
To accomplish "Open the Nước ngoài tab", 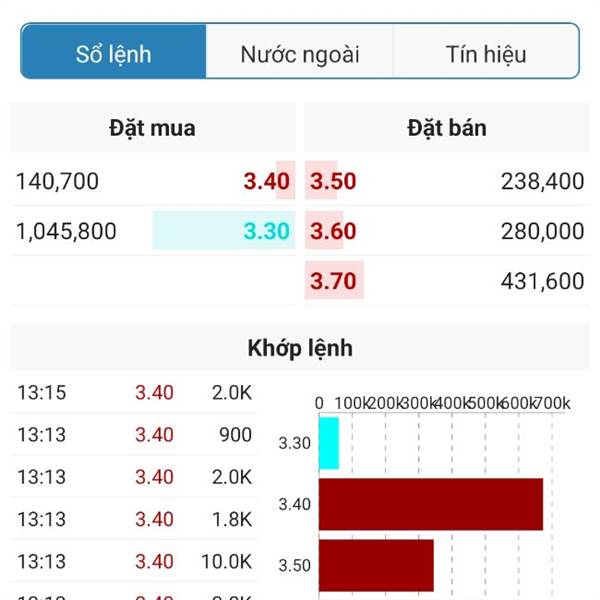I will pyautogui.click(x=300, y=53).
